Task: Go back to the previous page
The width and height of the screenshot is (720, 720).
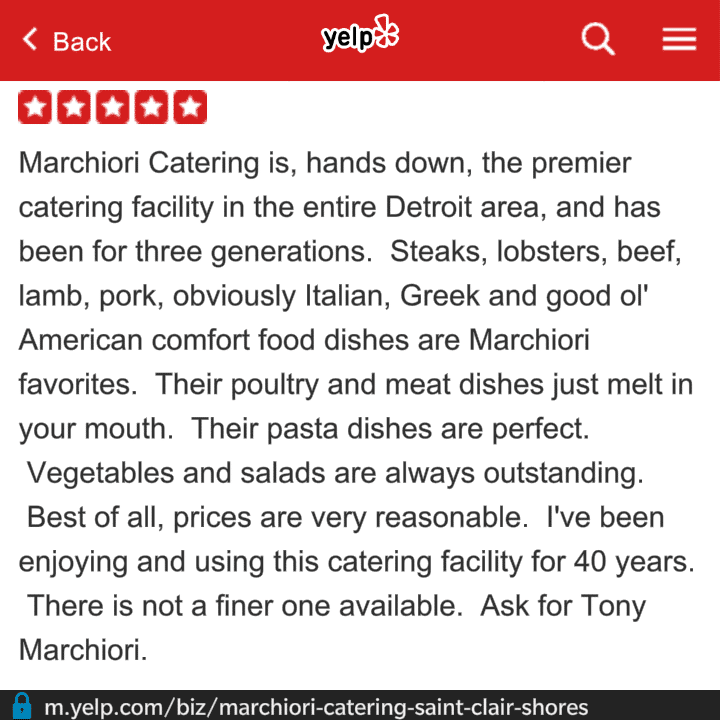Action: point(66,41)
